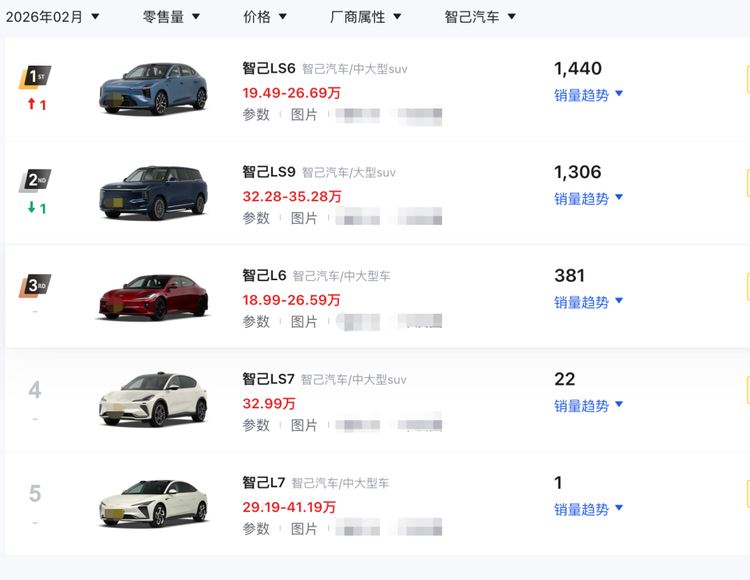View 图片 for 智己L6
This screenshot has width=750, height=580.
pyautogui.click(x=304, y=322)
